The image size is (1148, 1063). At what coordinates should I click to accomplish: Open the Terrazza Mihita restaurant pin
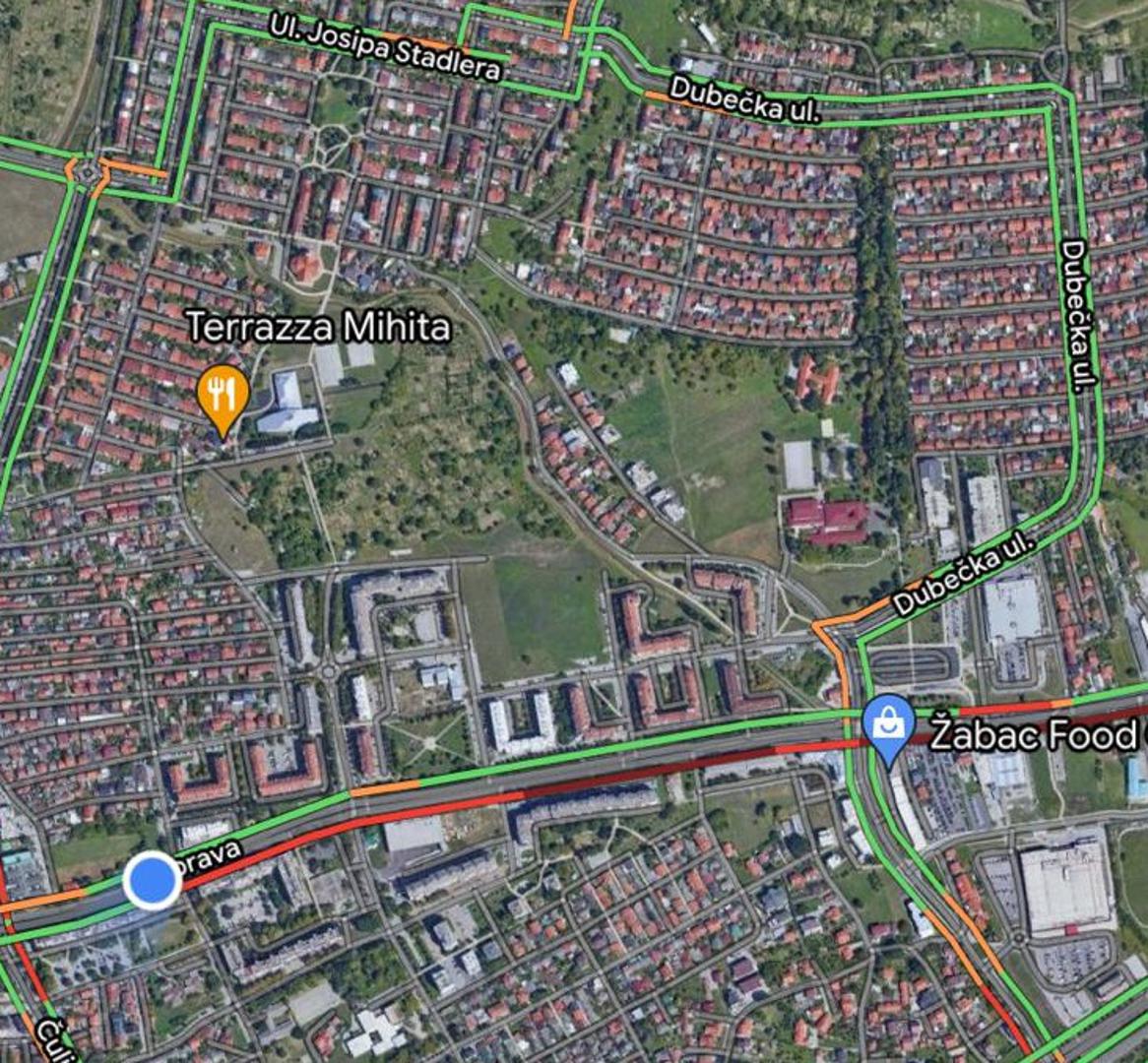coord(222,394)
